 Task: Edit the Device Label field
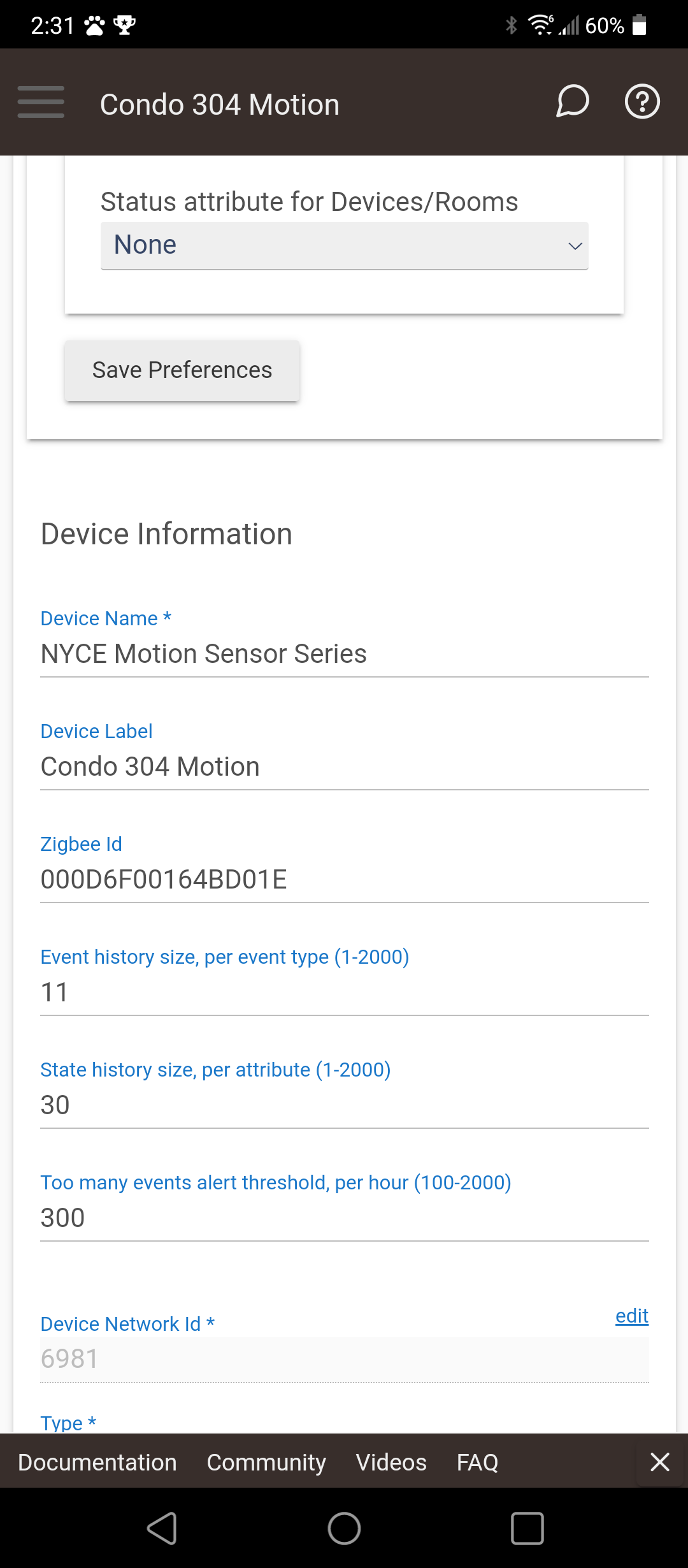344,767
